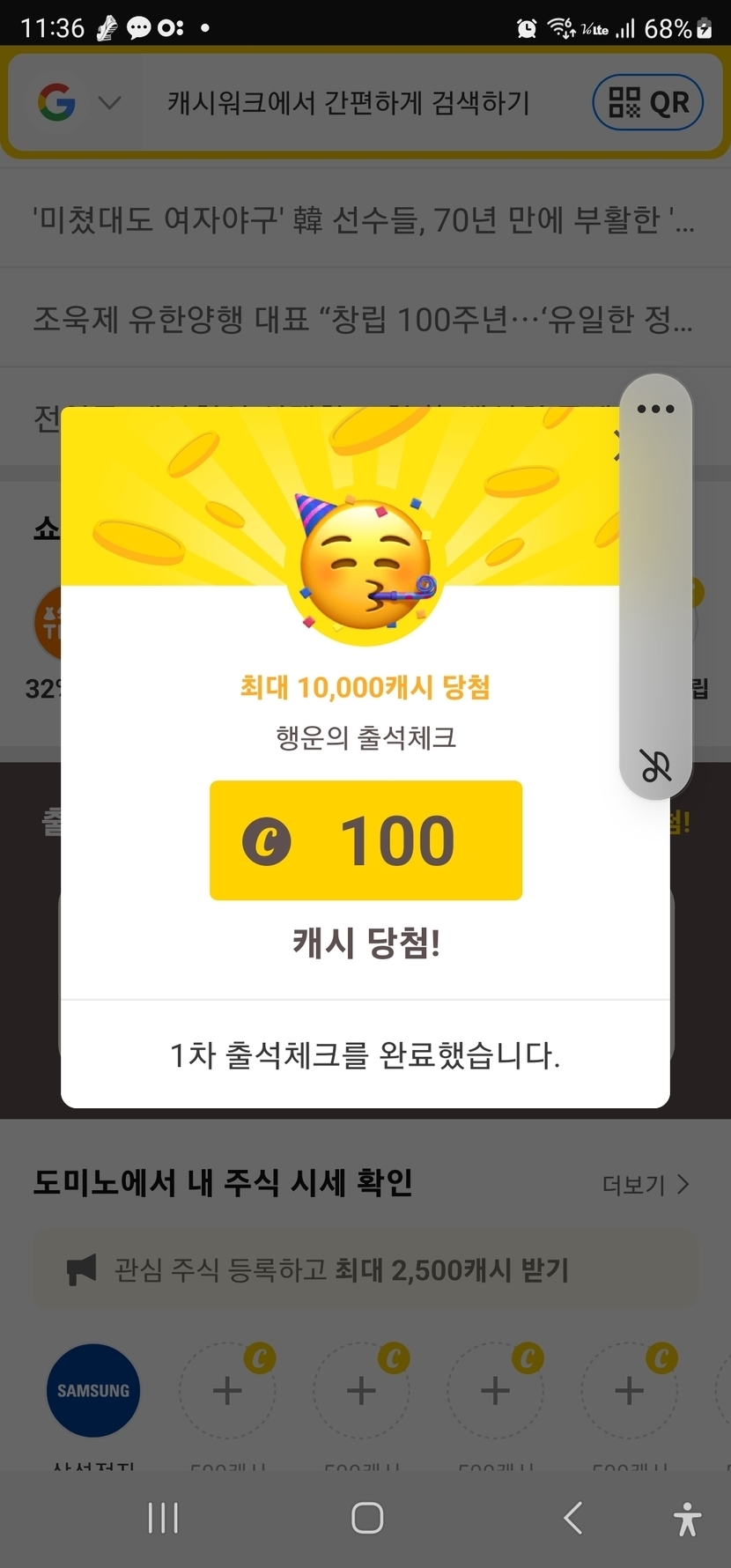Viewport: 731px width, 1568px height.
Task: Open the QR code scanner
Action: (647, 103)
